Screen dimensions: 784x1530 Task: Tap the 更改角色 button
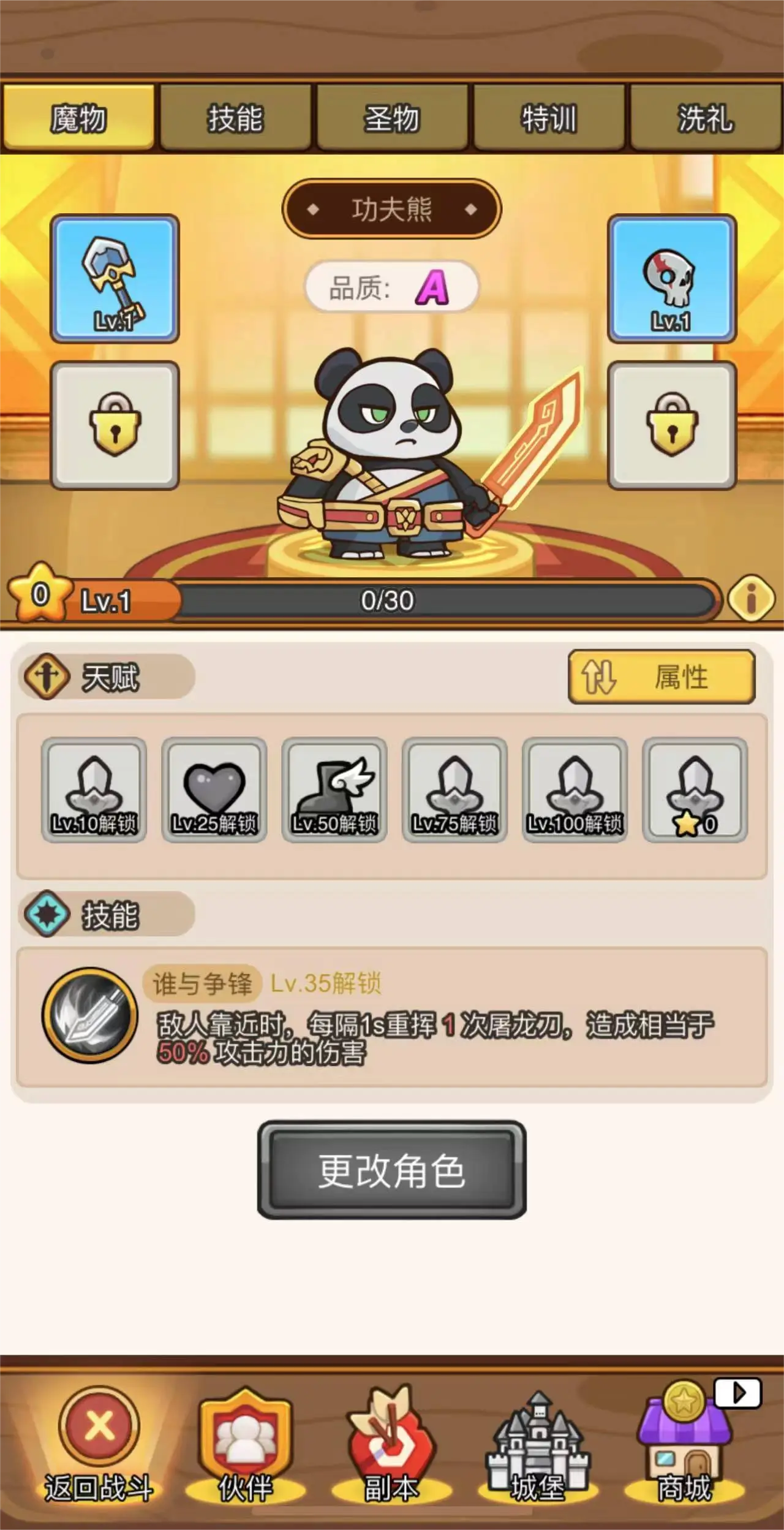(392, 1170)
